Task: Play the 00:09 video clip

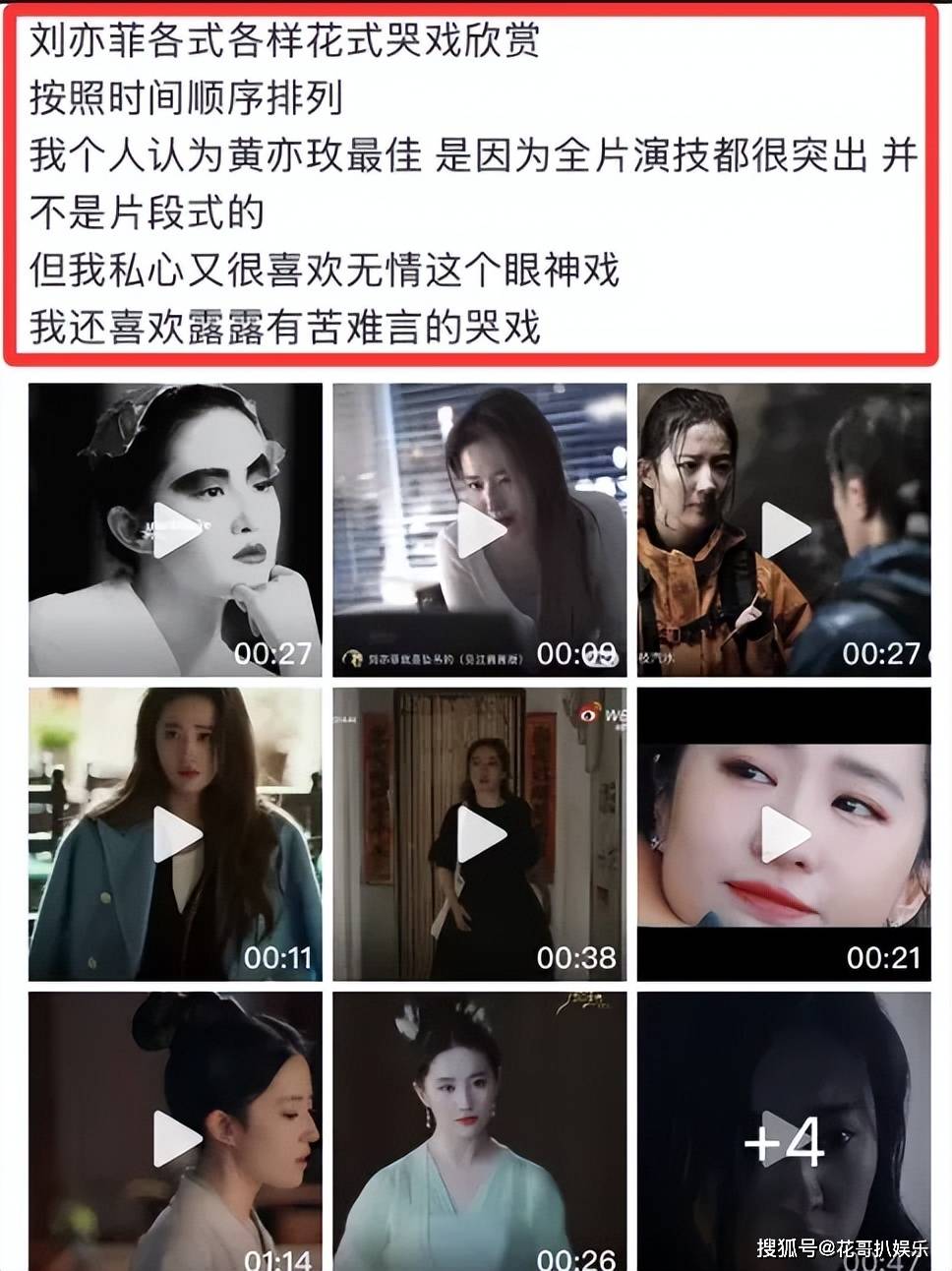Action: point(479,529)
